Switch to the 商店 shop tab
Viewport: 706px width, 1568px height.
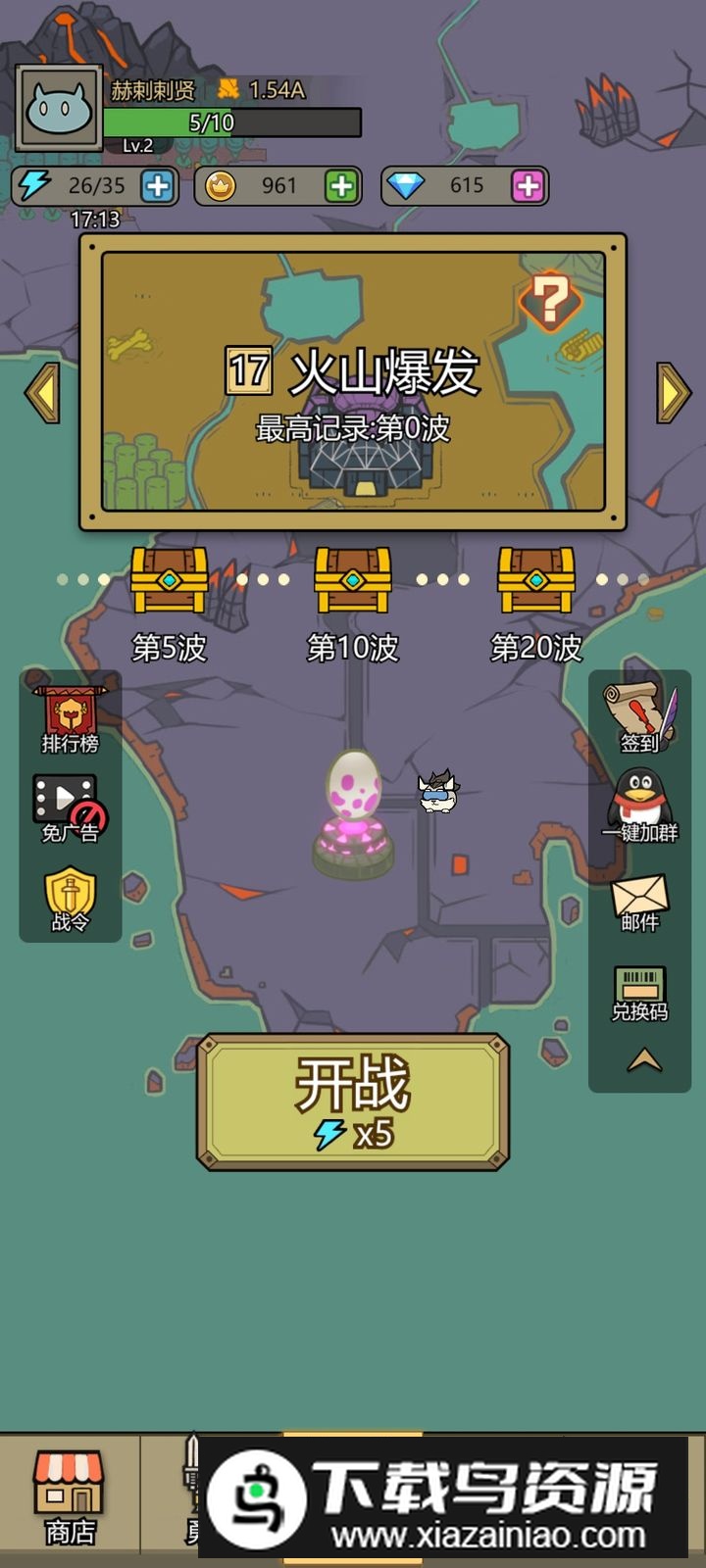point(70,1497)
